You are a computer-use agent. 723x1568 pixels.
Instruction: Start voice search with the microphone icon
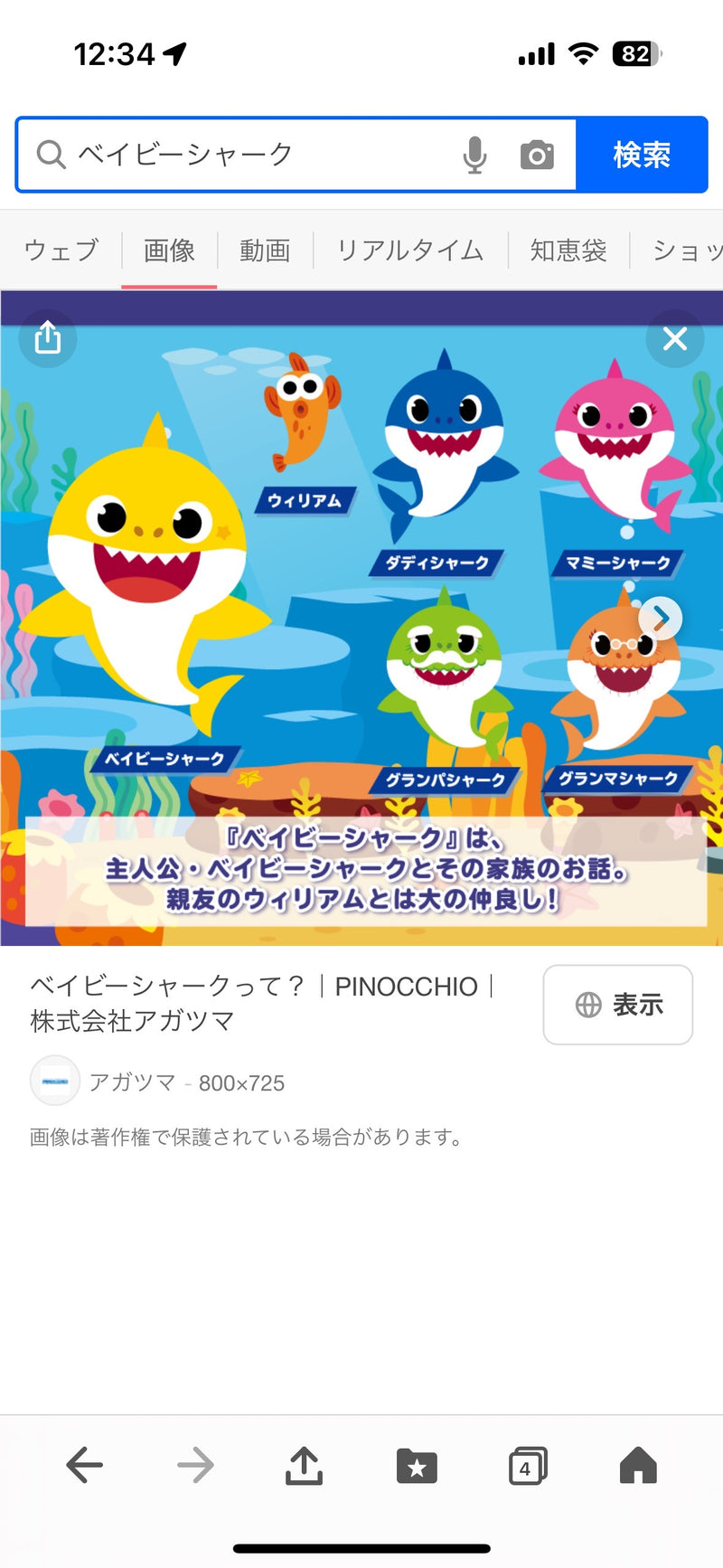pyautogui.click(x=474, y=156)
